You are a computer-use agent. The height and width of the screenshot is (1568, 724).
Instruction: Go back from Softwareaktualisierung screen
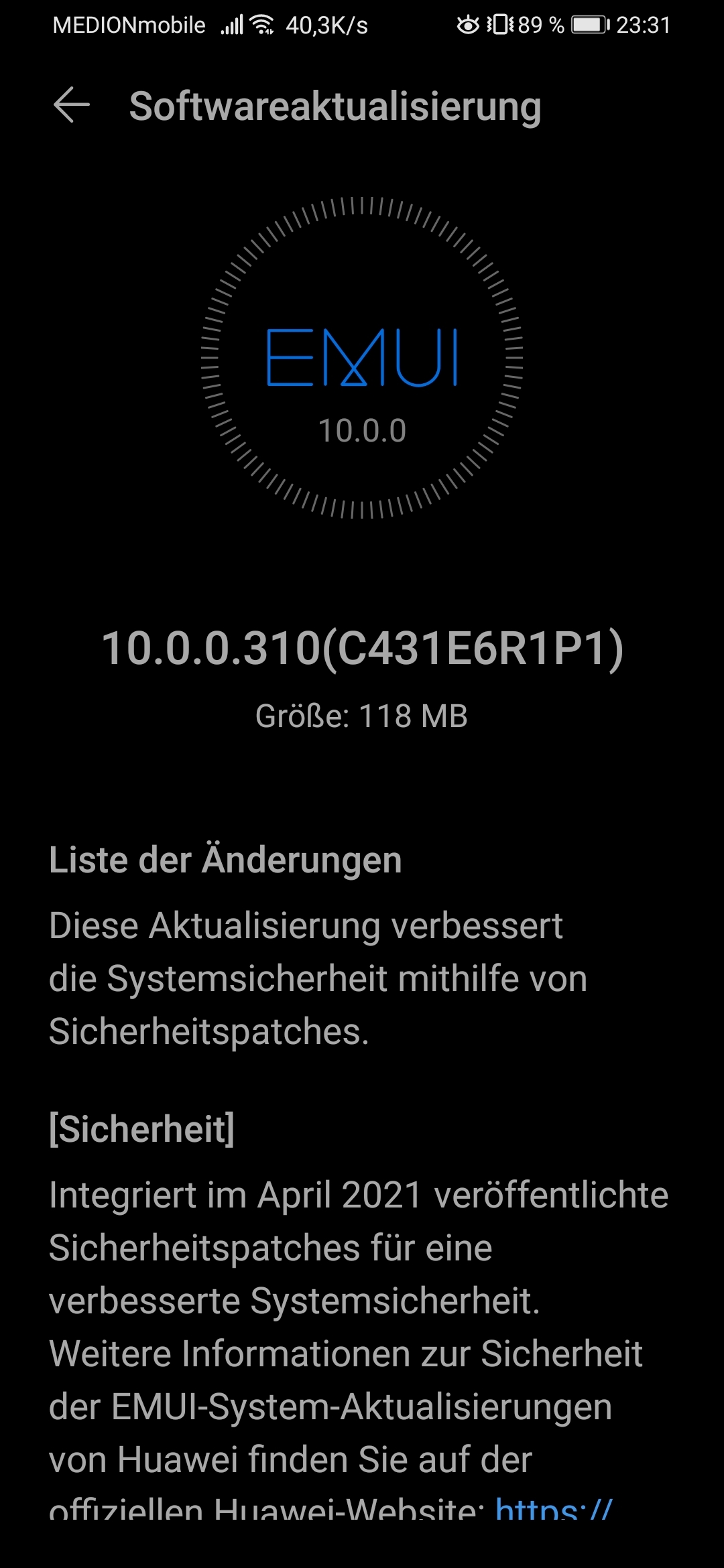pos(71,106)
